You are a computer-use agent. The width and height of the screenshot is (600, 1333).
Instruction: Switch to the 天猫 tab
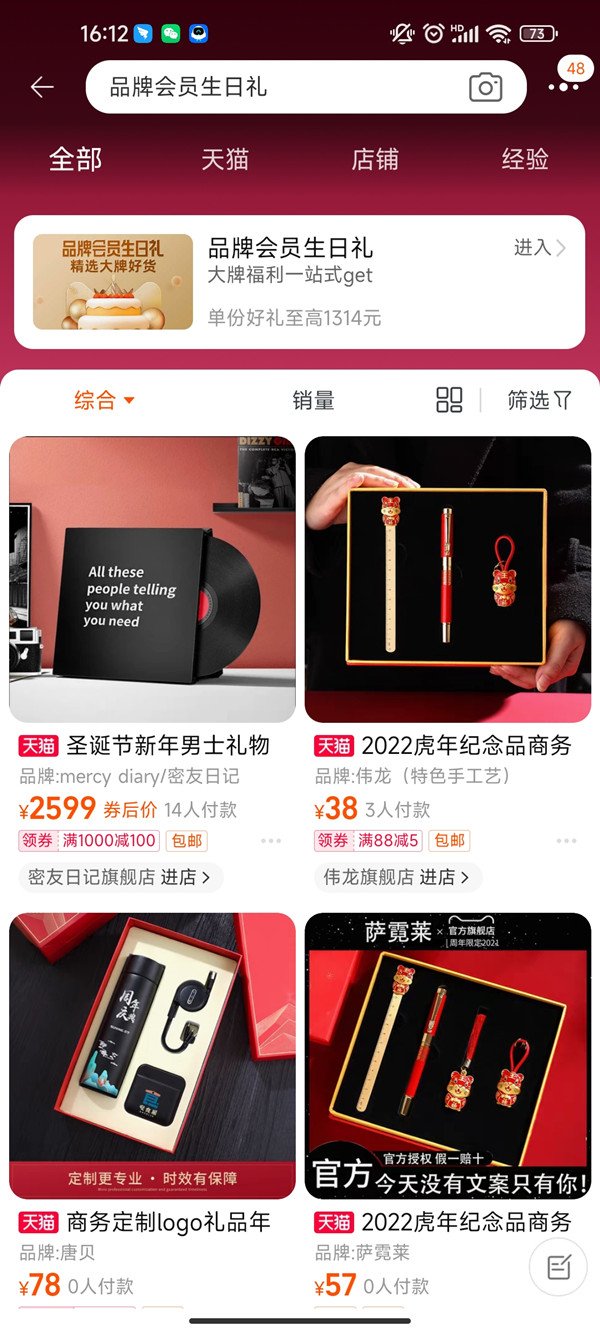point(225,159)
